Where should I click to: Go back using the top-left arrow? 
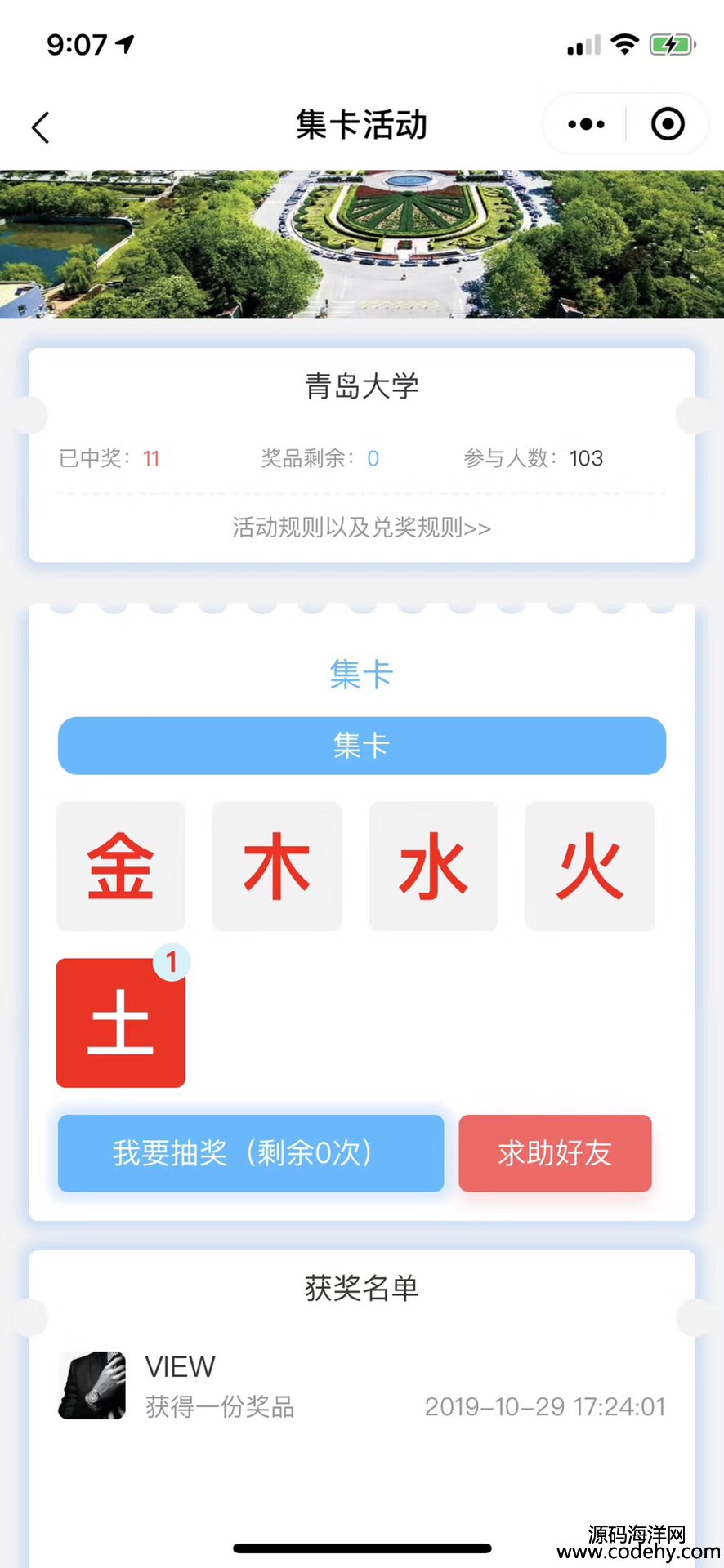pos(41,127)
